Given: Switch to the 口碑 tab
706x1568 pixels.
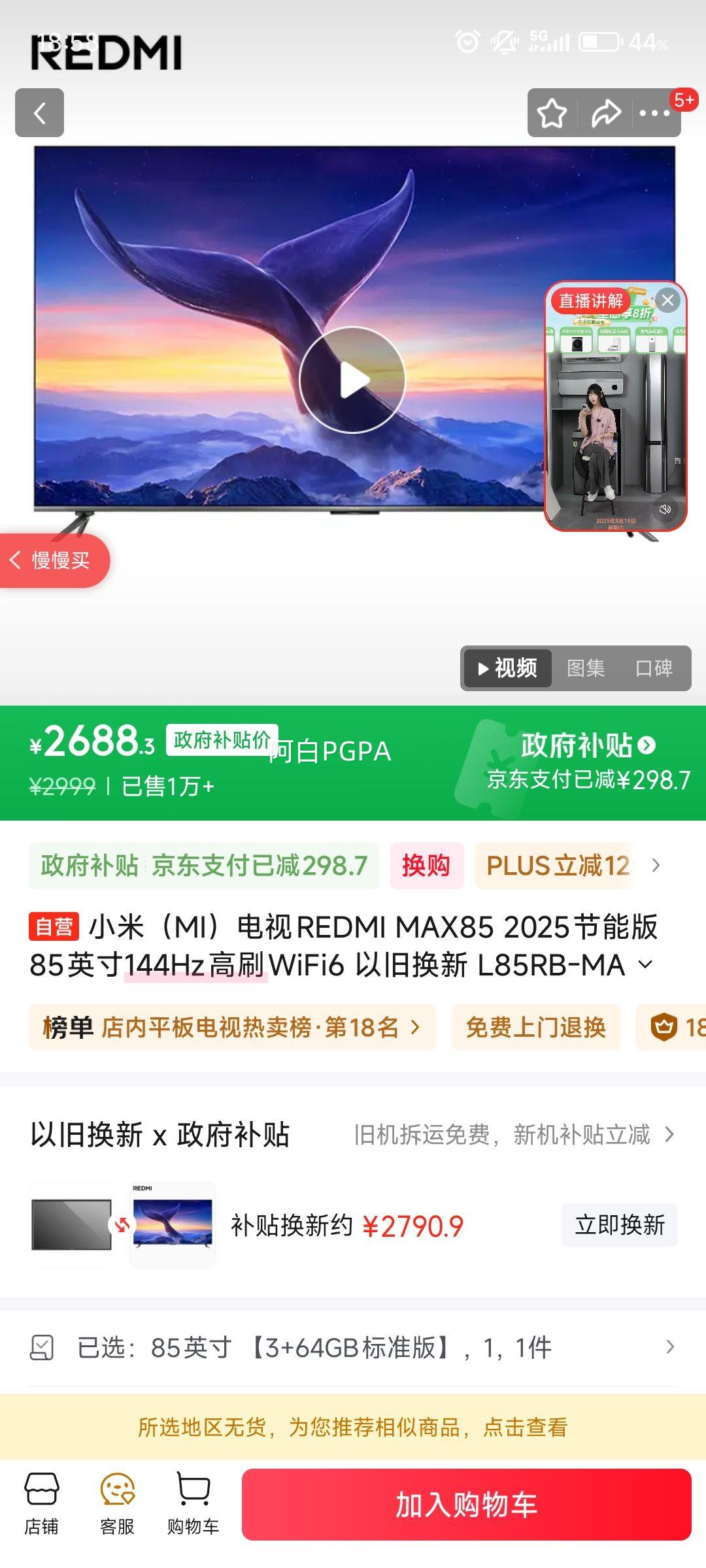Looking at the screenshot, I should 656,668.
